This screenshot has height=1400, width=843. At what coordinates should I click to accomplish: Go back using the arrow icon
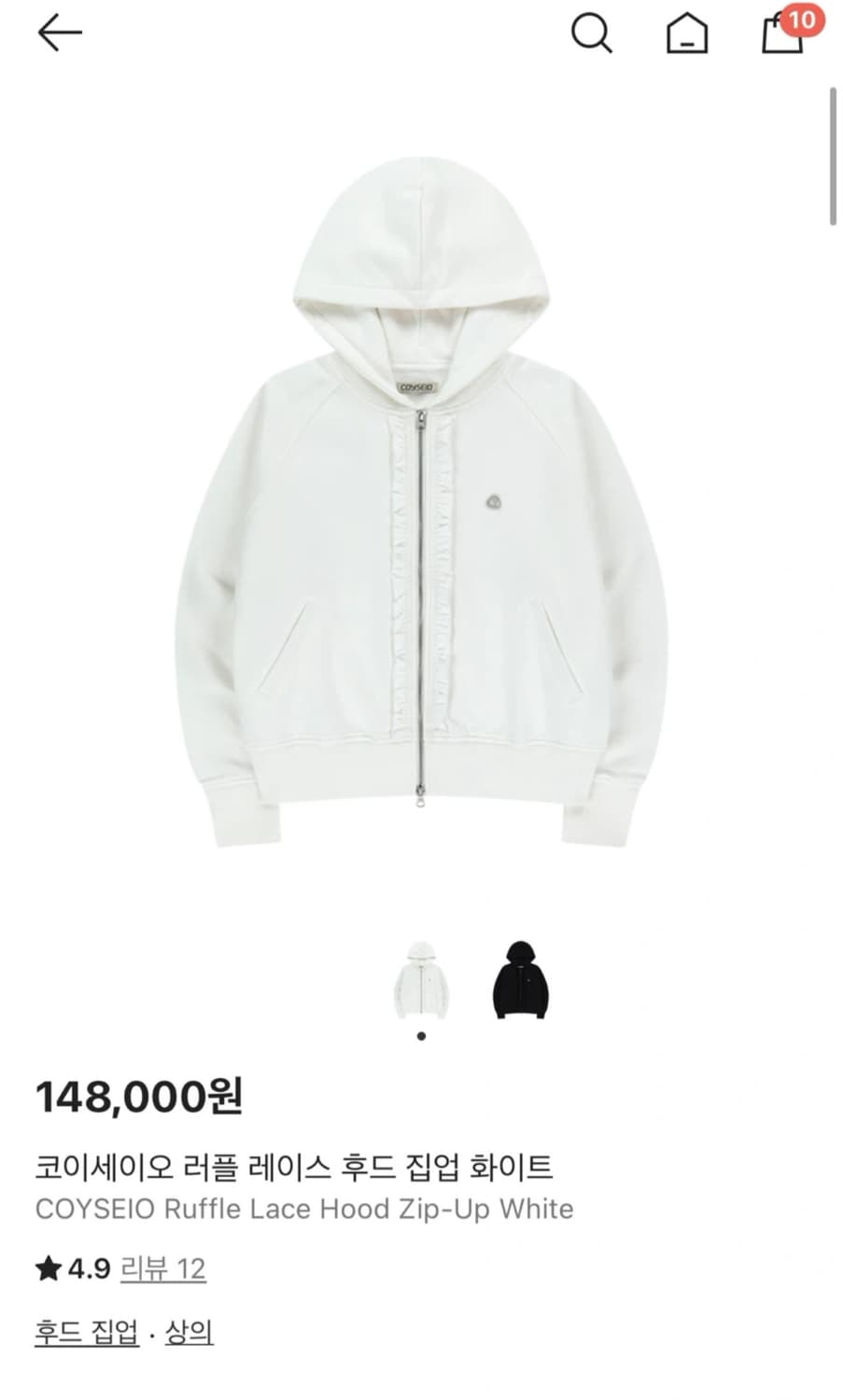60,34
